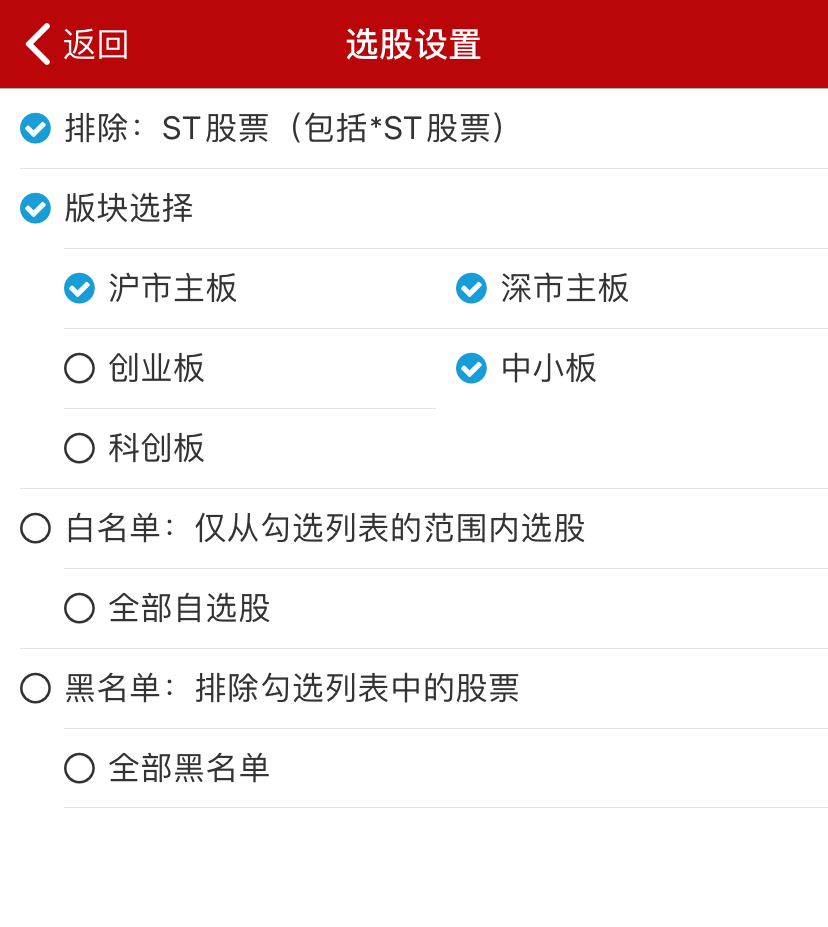Viewport: 828px width, 927px height.
Task: Enable 黑名单 blacklist option
Action: pos(36,688)
